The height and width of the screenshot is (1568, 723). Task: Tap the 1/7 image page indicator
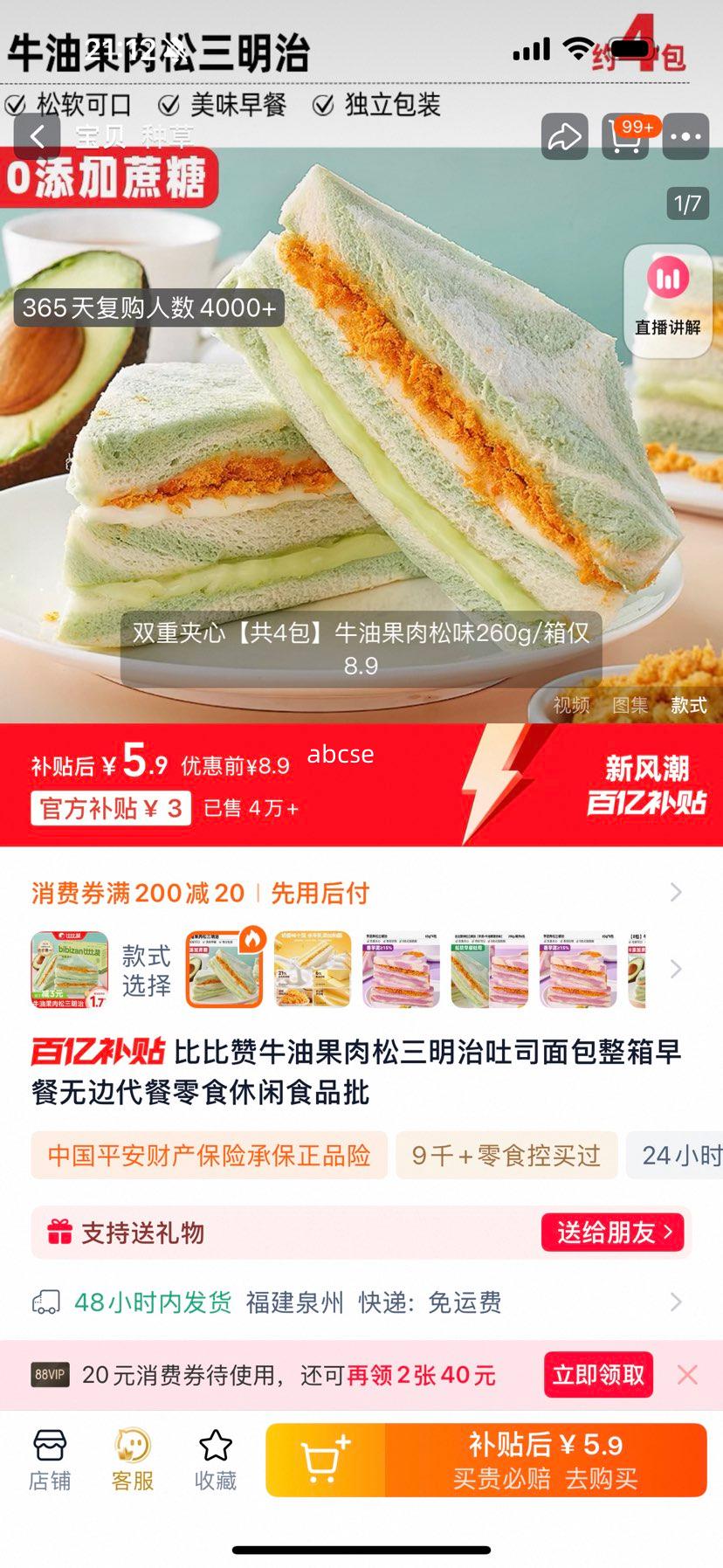tap(687, 202)
